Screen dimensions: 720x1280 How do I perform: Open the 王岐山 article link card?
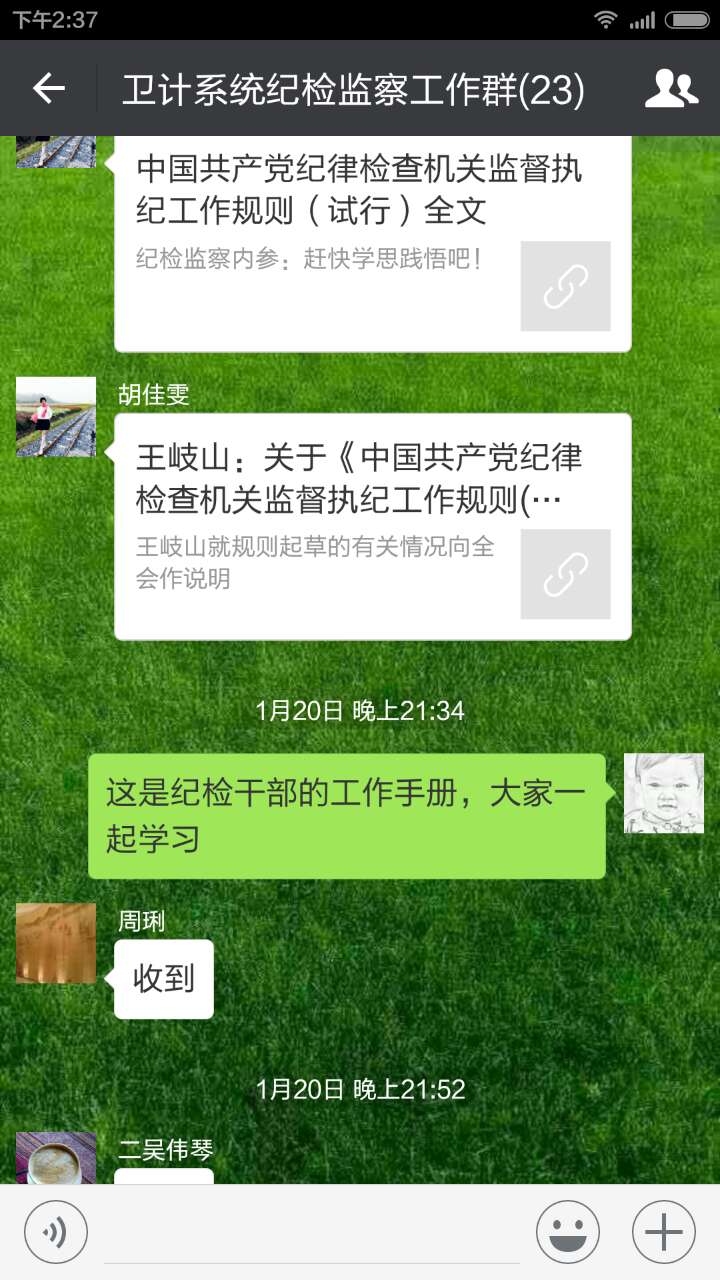pyautogui.click(x=372, y=526)
